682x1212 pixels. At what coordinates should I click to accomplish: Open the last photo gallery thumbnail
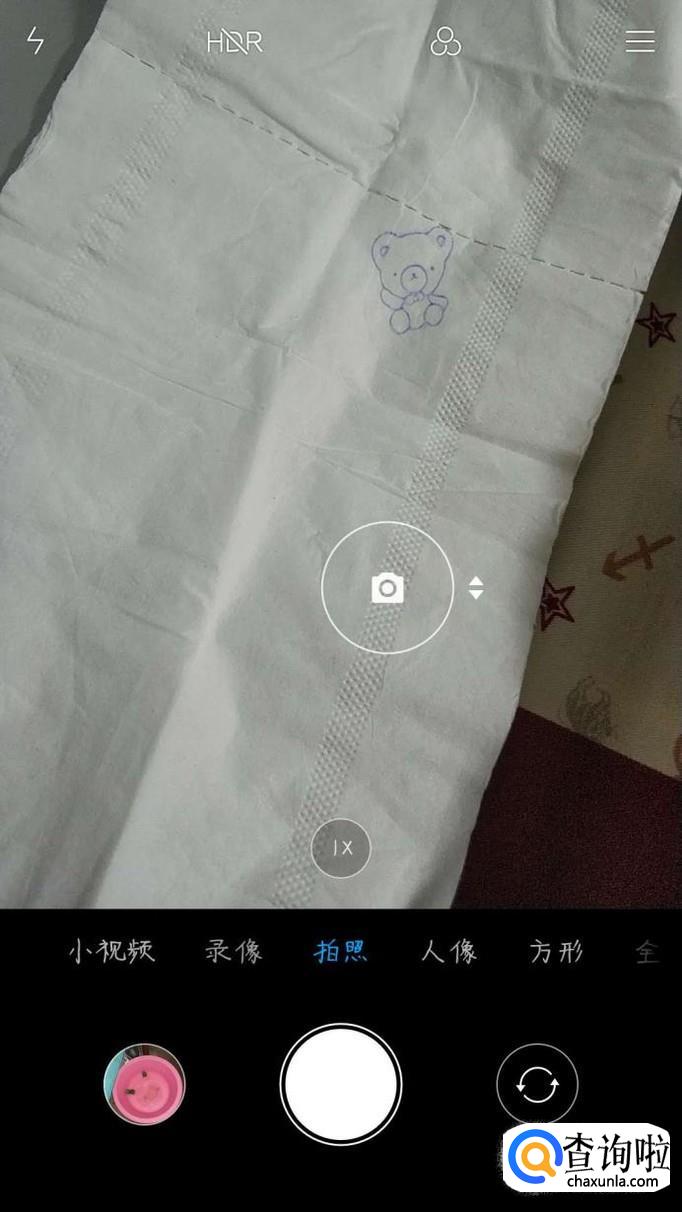[x=145, y=1085]
